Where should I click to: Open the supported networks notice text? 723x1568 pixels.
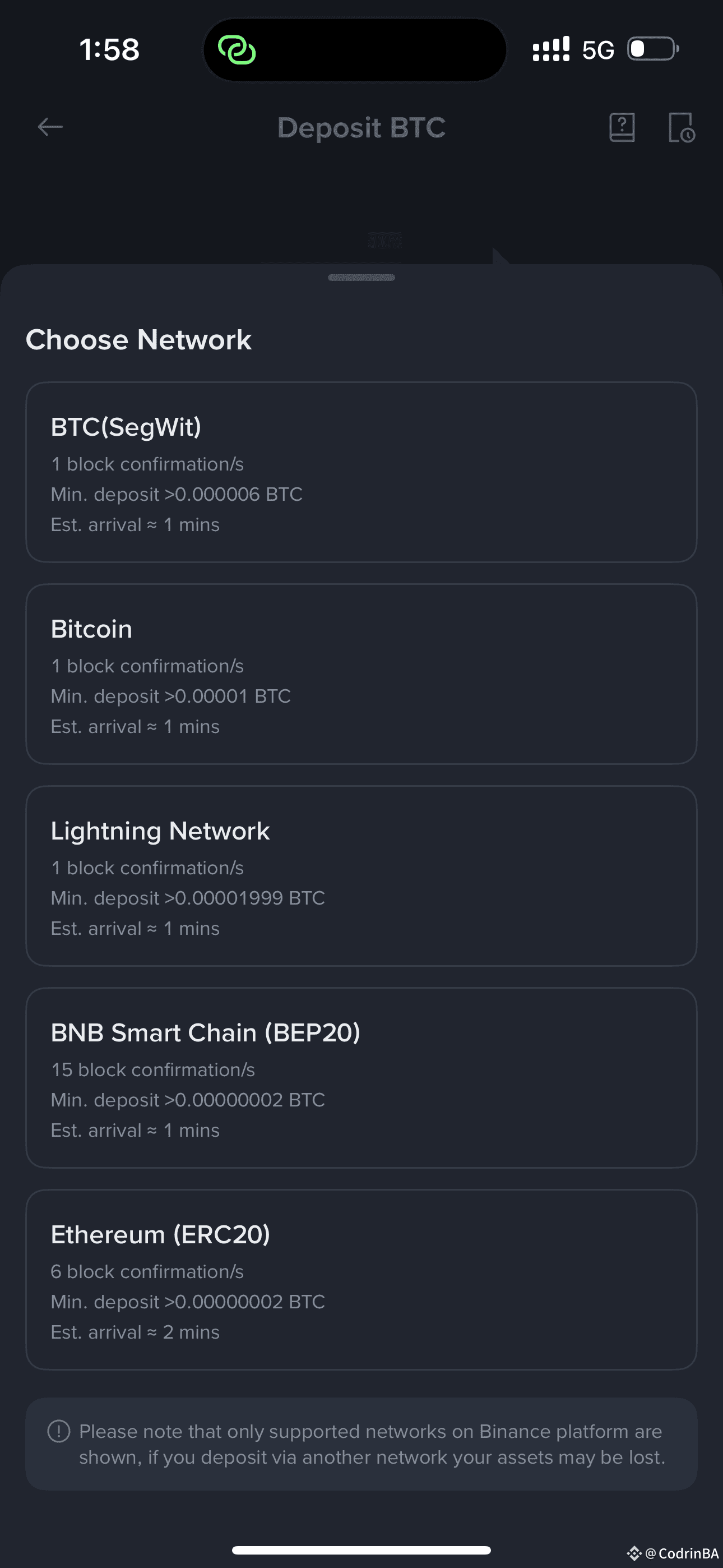click(372, 1445)
